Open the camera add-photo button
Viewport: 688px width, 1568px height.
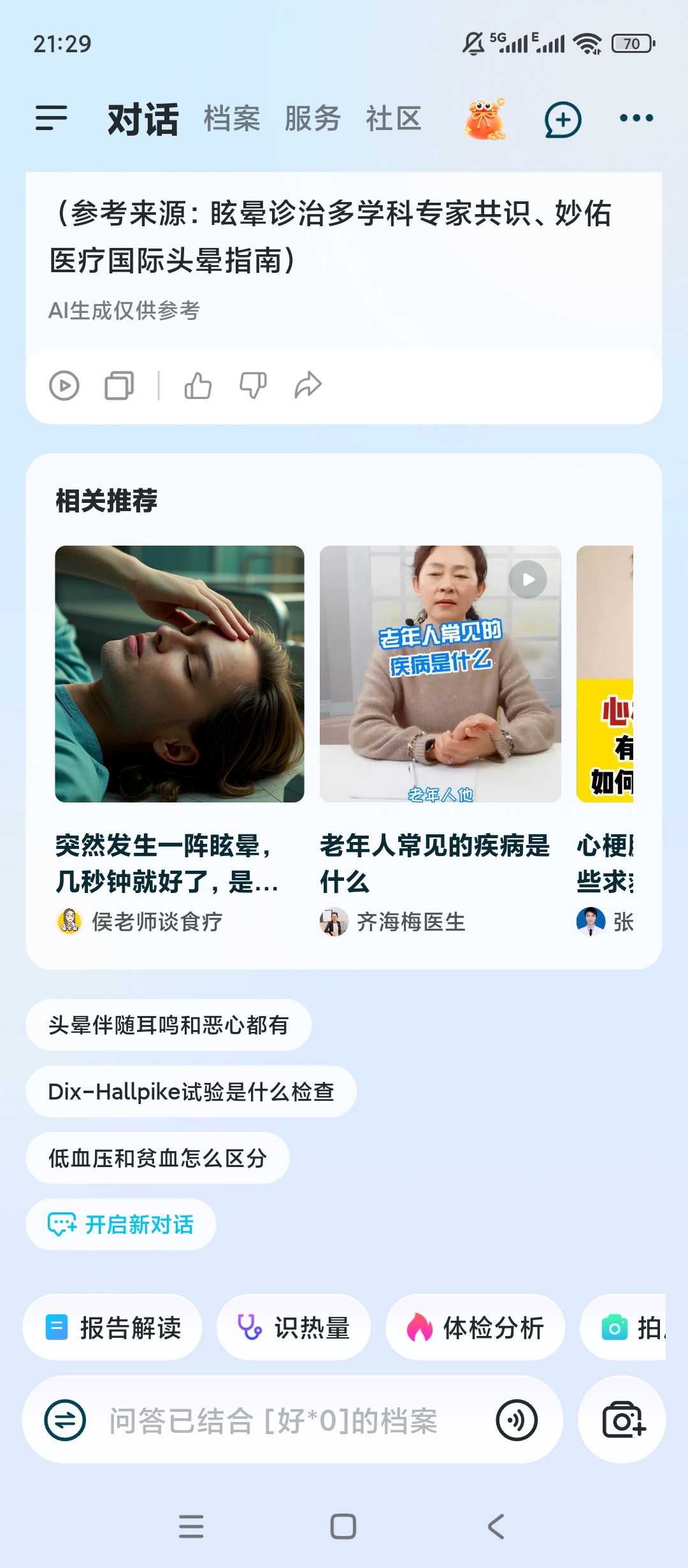pyautogui.click(x=622, y=1420)
